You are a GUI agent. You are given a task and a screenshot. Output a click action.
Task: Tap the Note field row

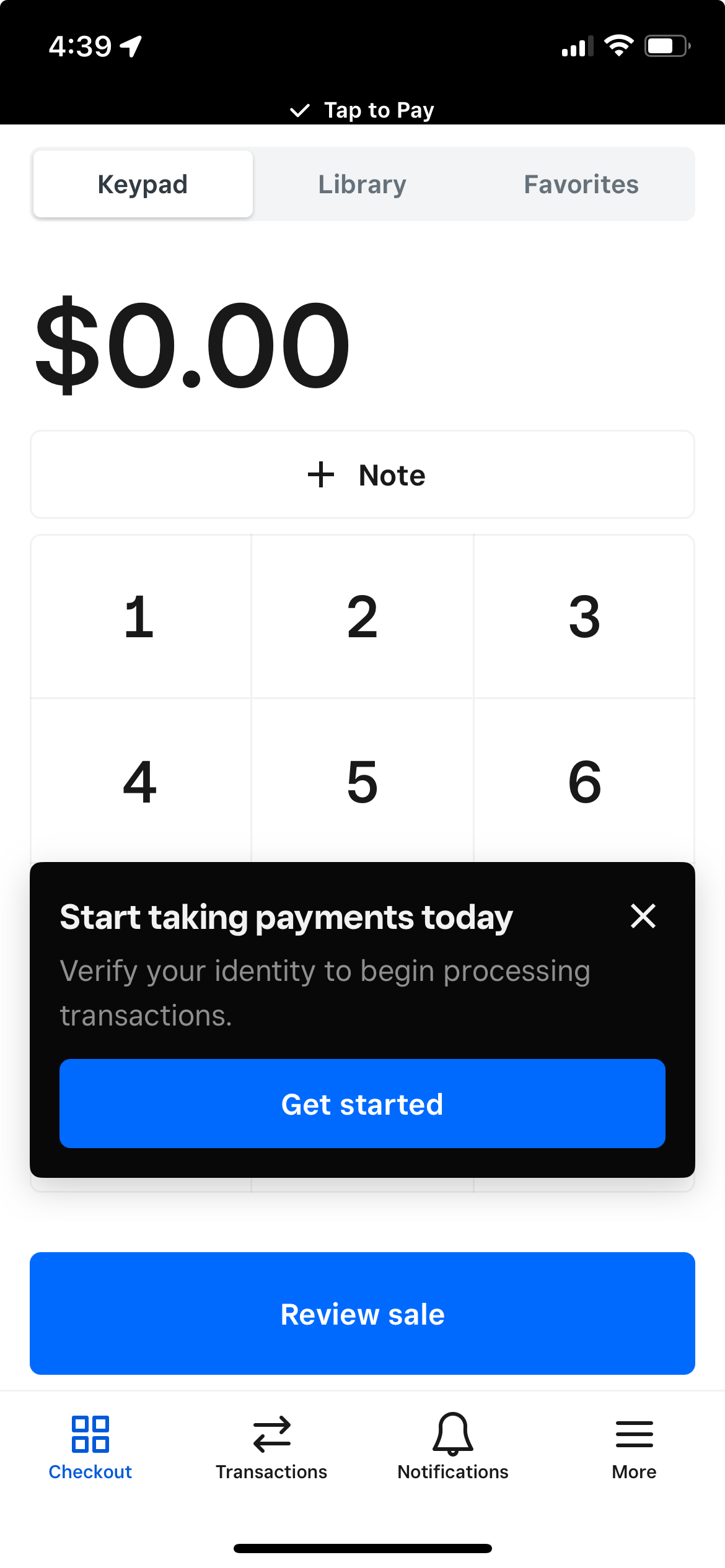coord(362,474)
